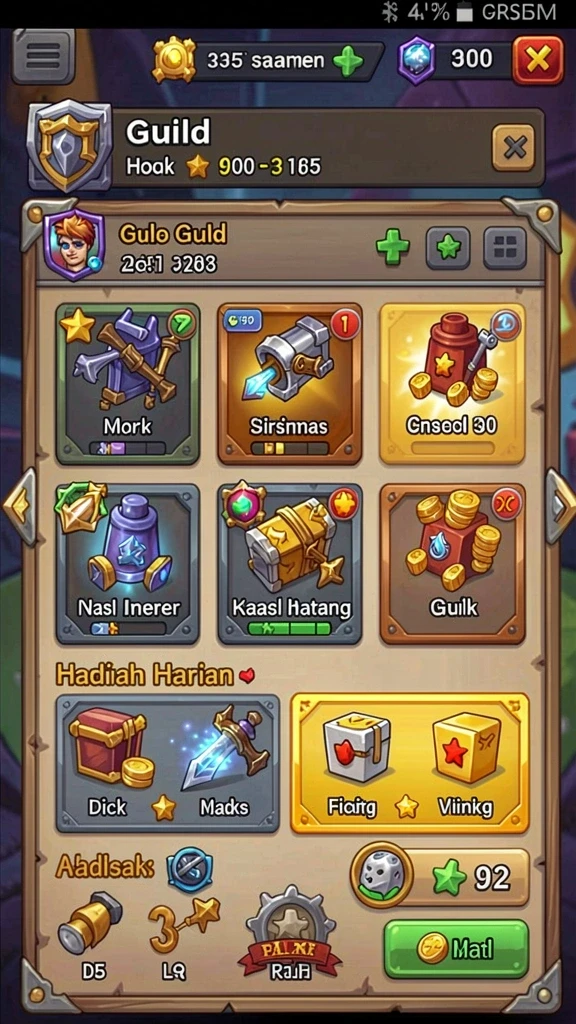
Task: Go to the previous page arrow
Action: (x=18, y=506)
